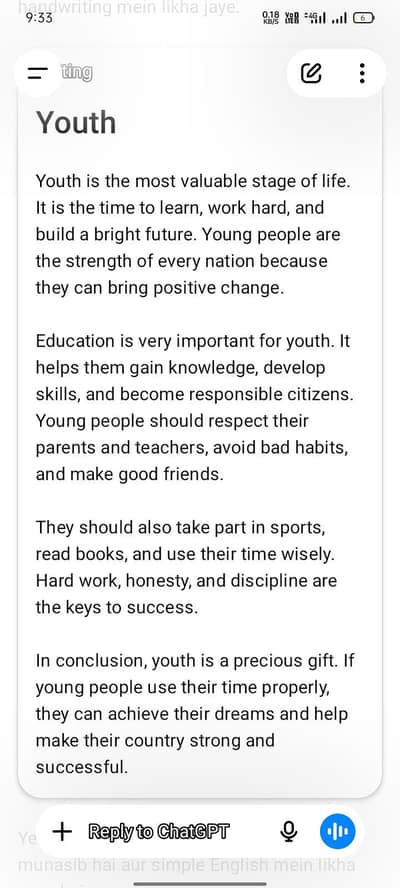The height and width of the screenshot is (888, 400).
Task: Tap the plus attach button
Action: (62, 832)
